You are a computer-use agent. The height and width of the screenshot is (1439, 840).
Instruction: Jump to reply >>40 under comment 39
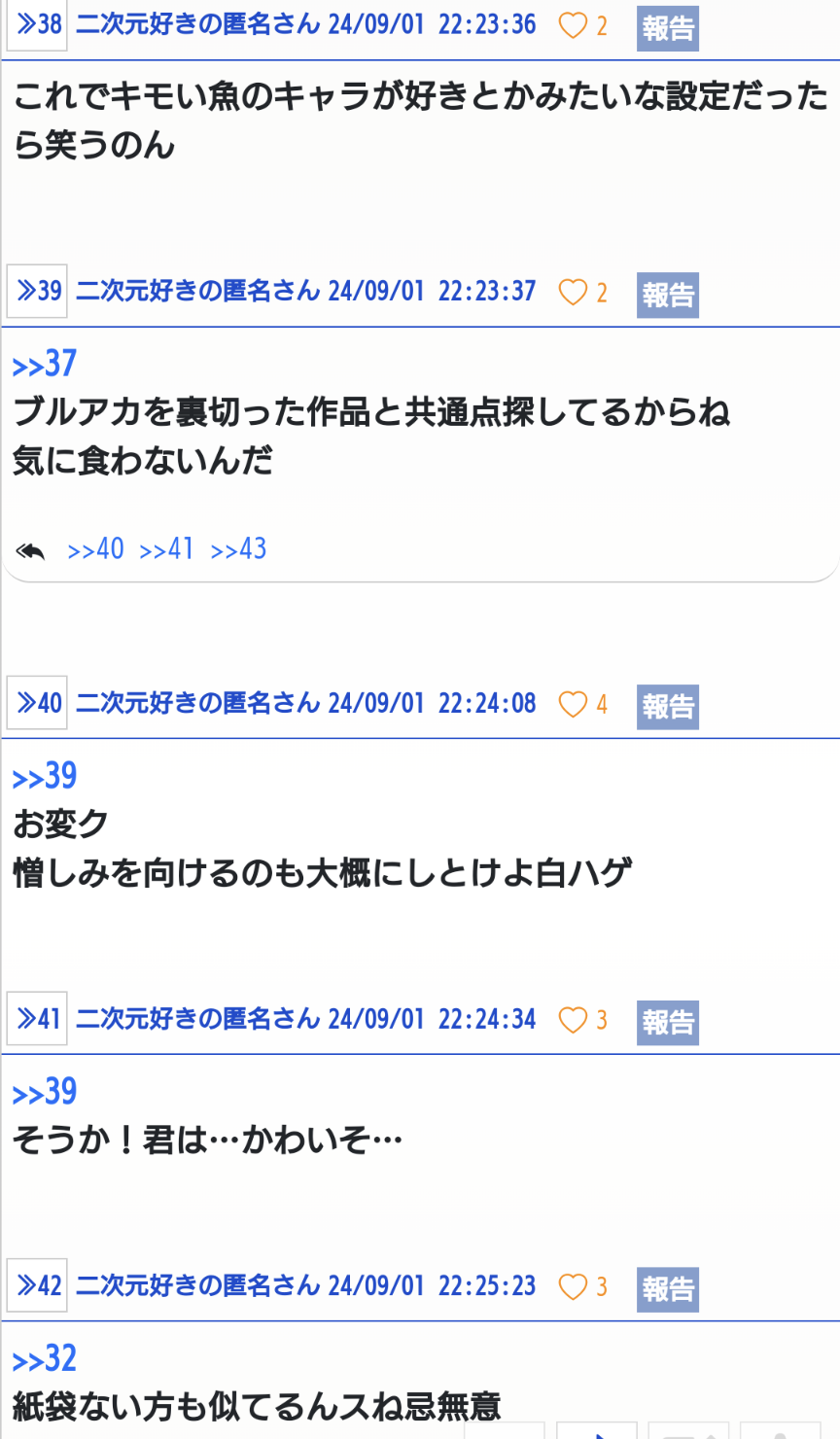coord(95,549)
